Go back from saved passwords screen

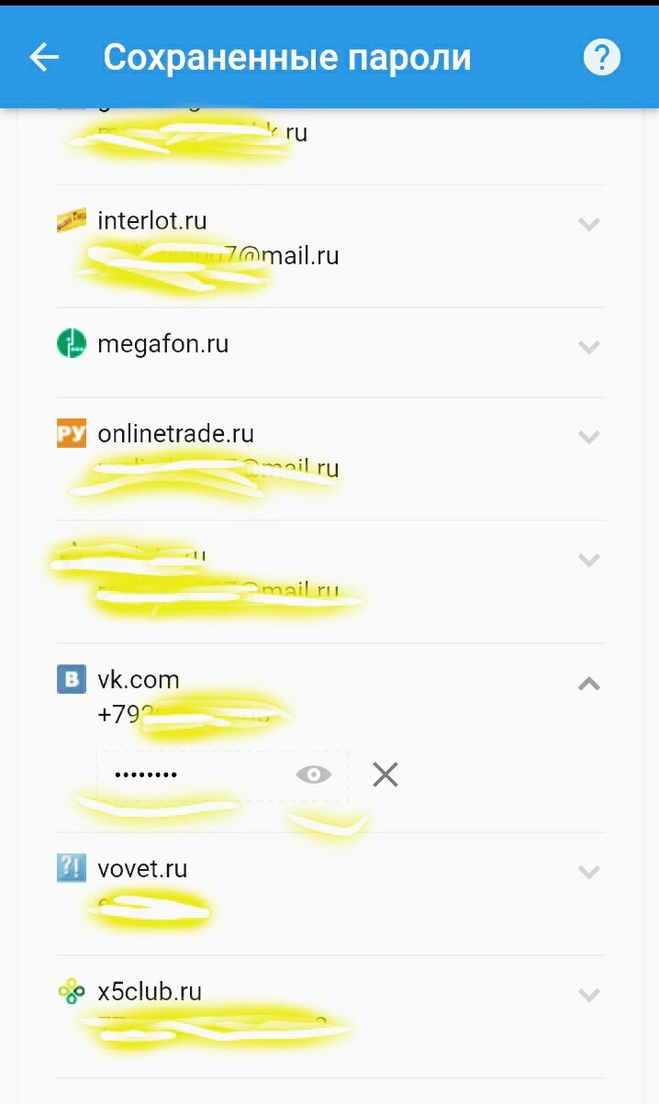[44, 58]
